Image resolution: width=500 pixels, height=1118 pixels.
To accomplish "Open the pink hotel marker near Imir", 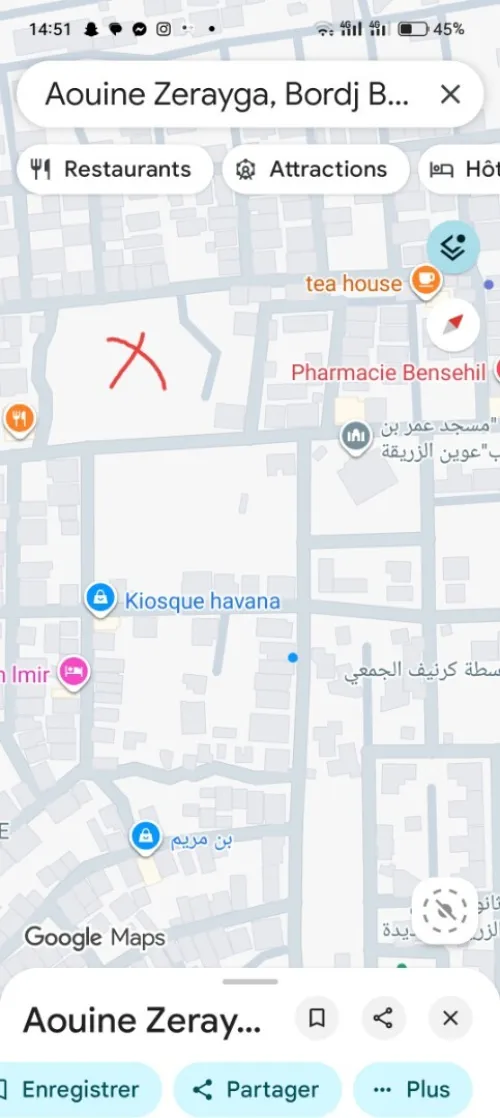I will [x=74, y=672].
